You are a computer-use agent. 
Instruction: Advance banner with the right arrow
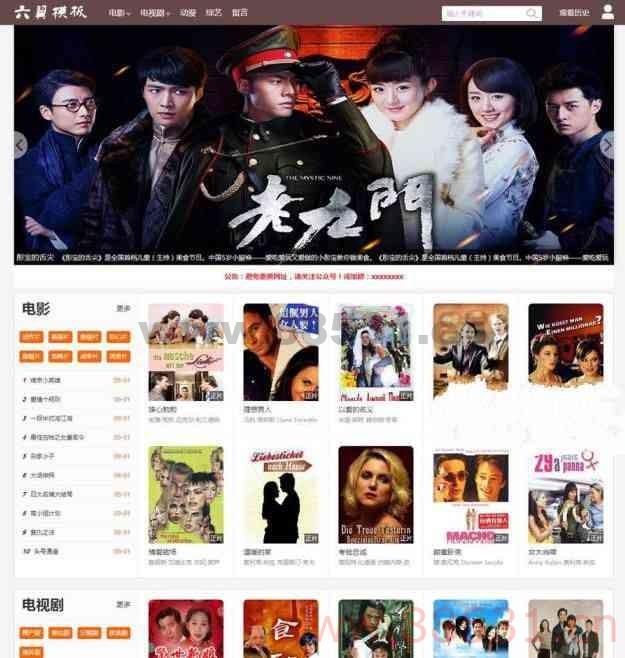click(x=607, y=145)
